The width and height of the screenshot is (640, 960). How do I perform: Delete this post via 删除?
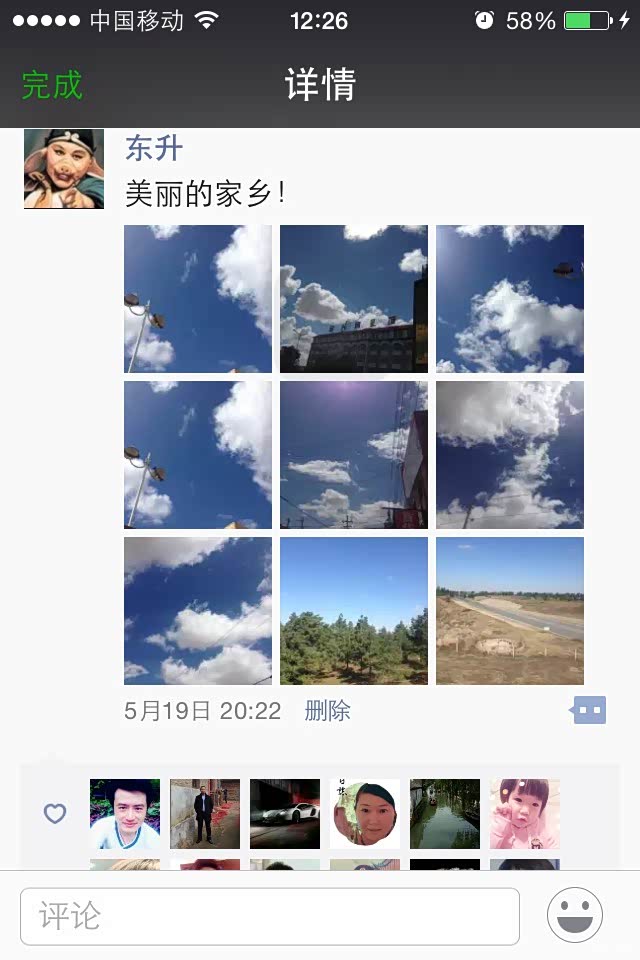pos(327,711)
